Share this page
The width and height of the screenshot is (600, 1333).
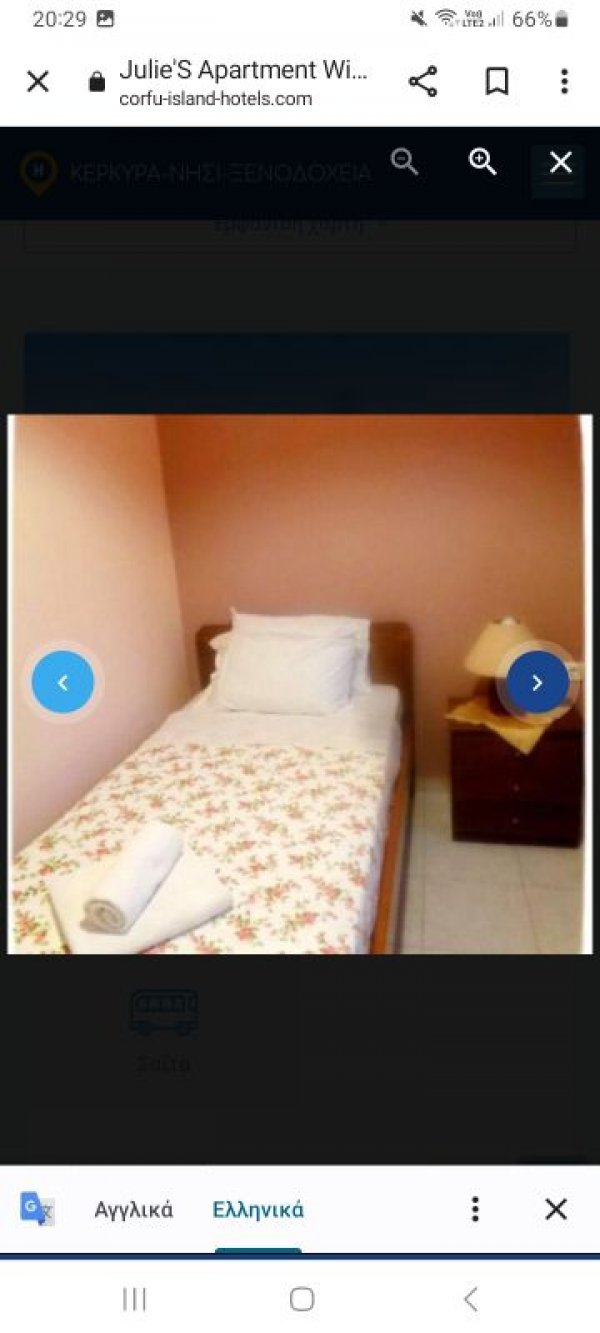click(423, 82)
